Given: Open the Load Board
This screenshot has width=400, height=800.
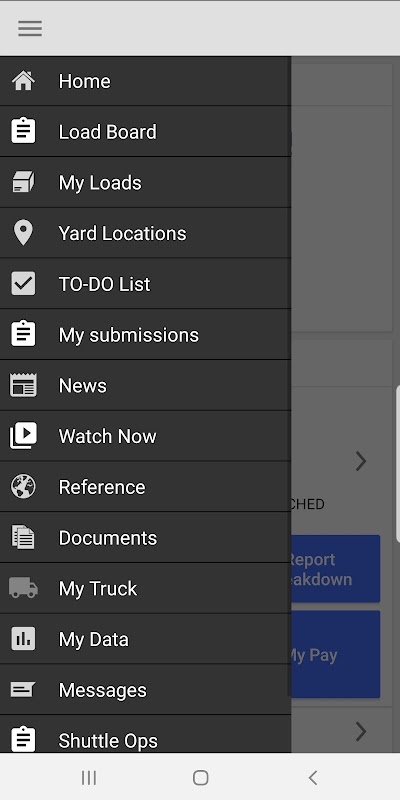Looking at the screenshot, I should 145,132.
